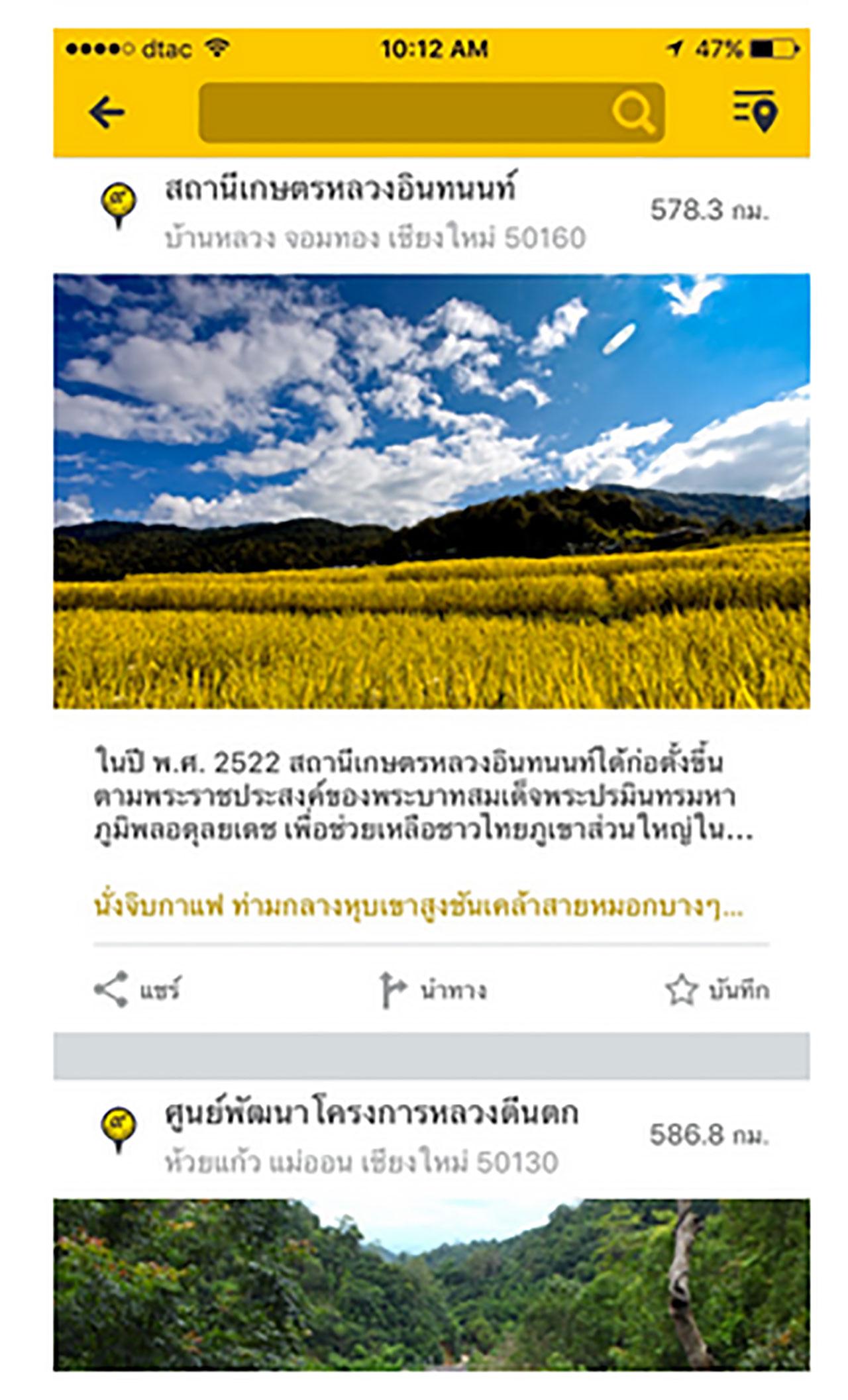Tap the search field in the yellow bar
Image resolution: width=848 pixels, height=1400 pixels.
[x=404, y=113]
